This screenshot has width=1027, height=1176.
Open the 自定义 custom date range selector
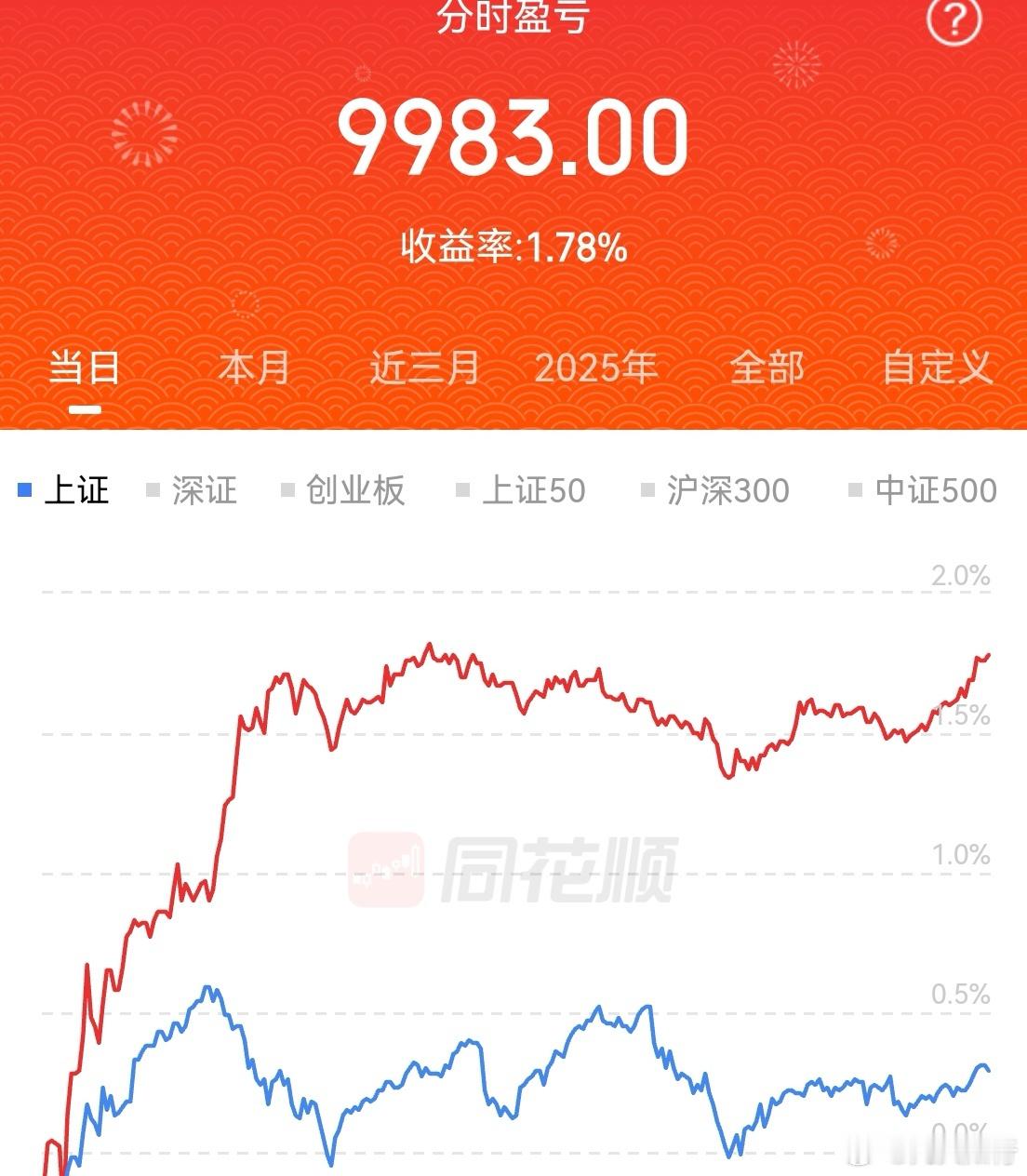pos(938,367)
